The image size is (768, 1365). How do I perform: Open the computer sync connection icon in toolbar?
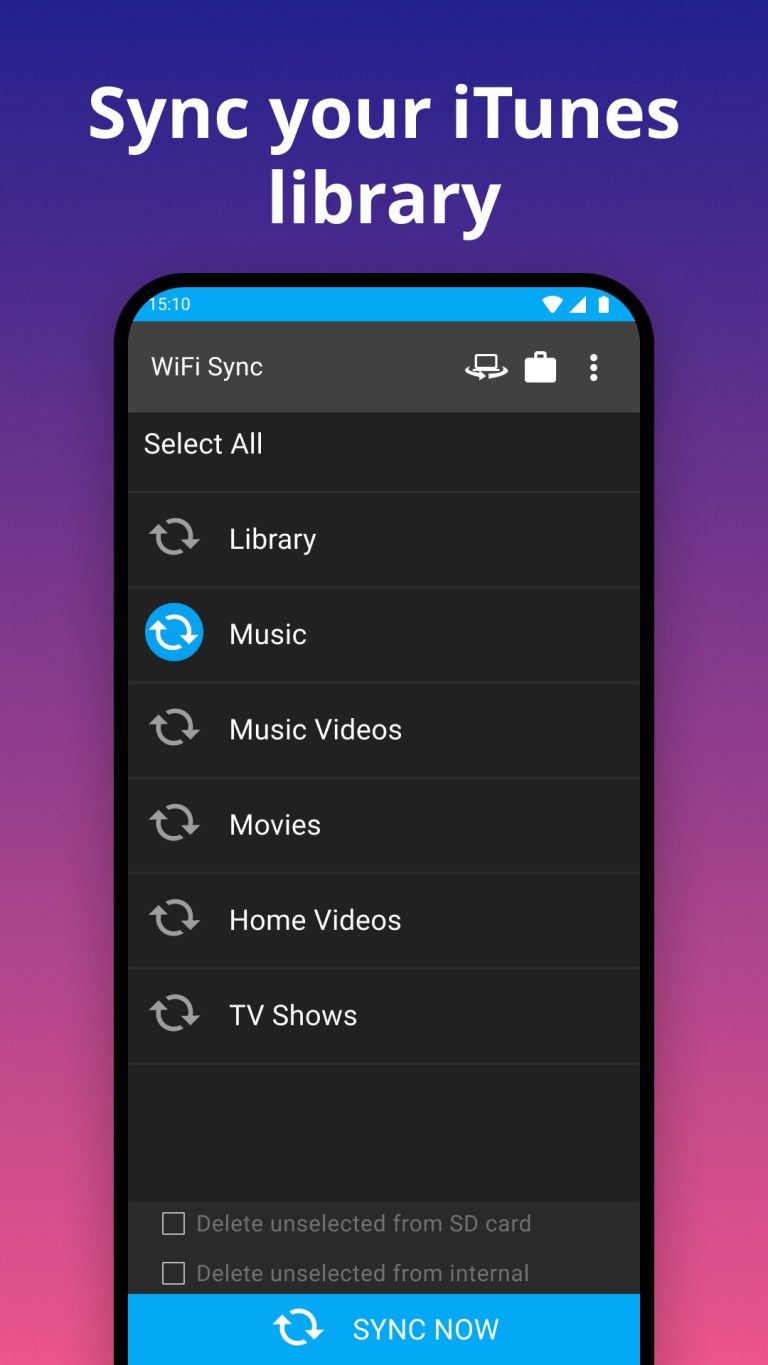[487, 367]
